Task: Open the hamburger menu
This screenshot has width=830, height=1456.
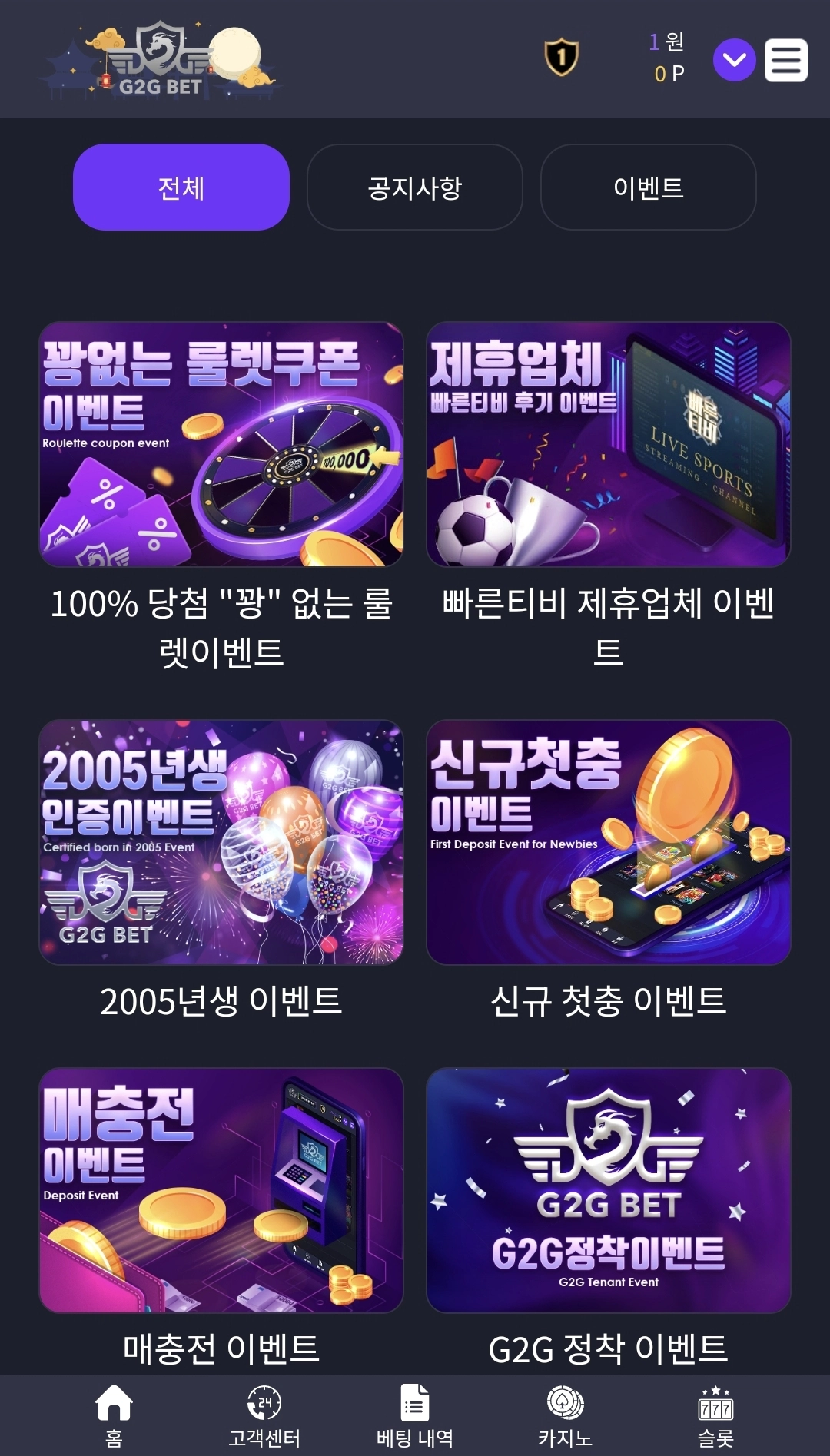Action: click(x=785, y=60)
